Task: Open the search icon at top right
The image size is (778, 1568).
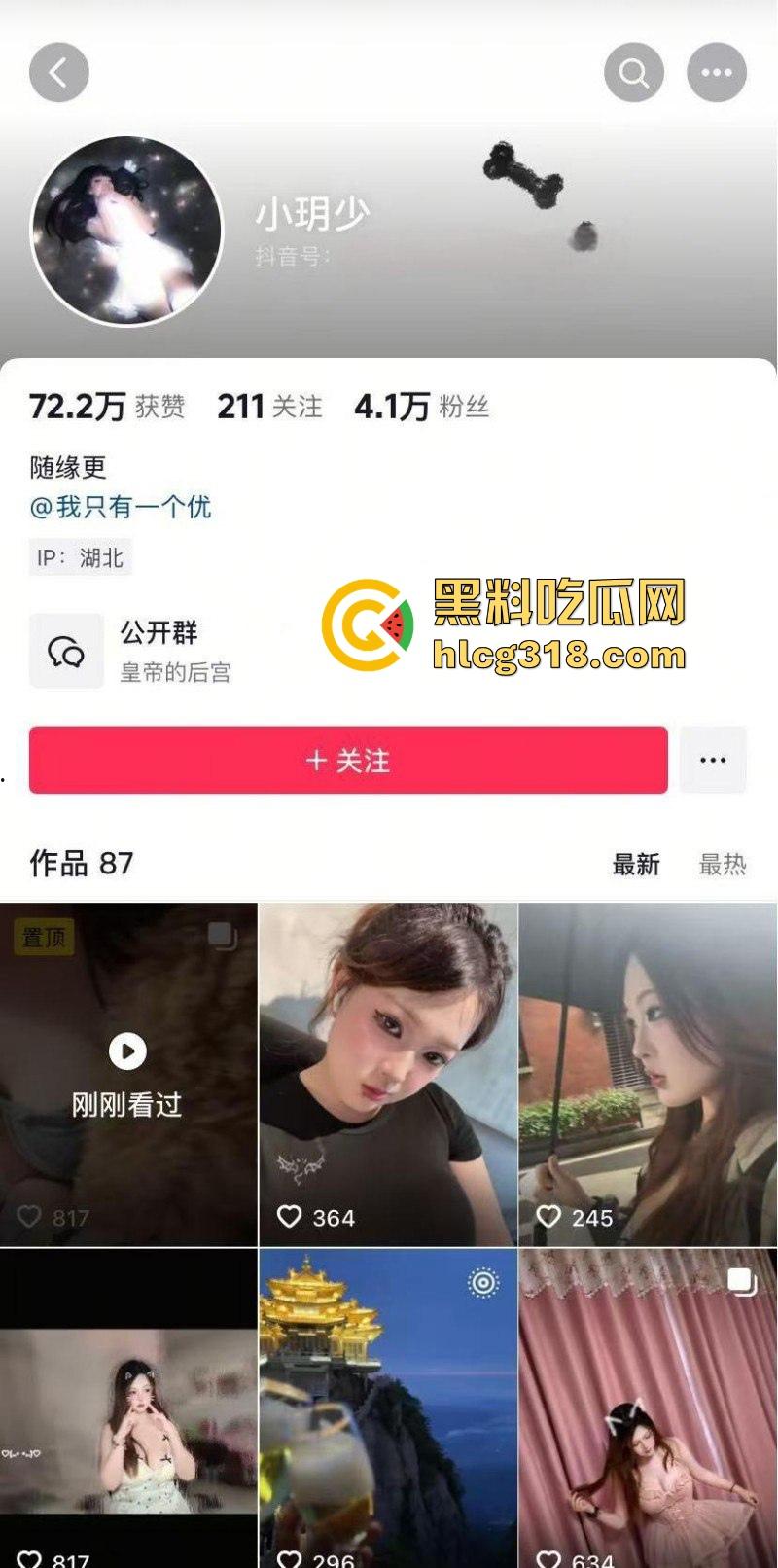Action: (633, 71)
